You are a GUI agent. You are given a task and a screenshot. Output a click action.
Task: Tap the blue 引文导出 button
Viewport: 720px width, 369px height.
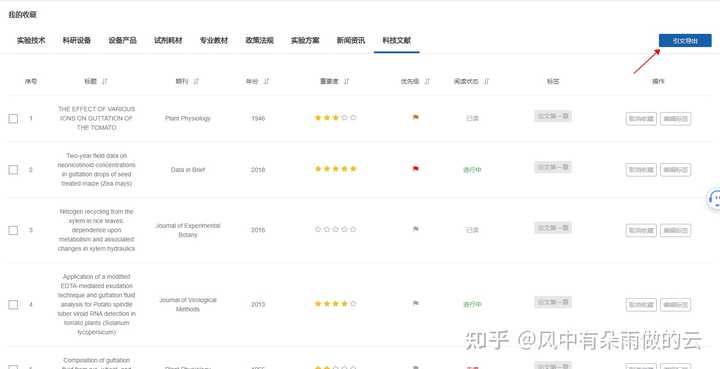[x=685, y=40]
